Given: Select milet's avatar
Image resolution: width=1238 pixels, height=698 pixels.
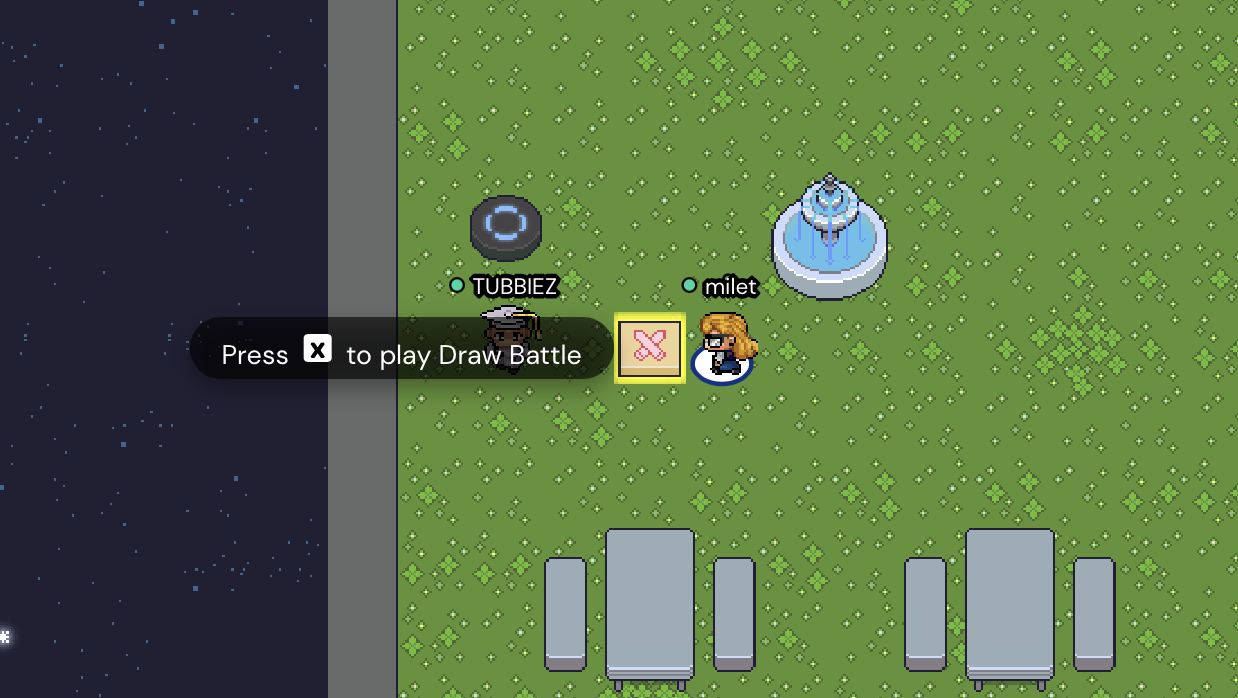Looking at the screenshot, I should pyautogui.click(x=726, y=345).
